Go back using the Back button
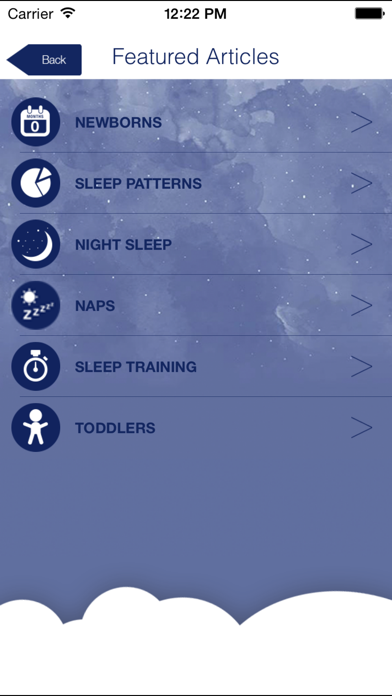Image resolution: width=392 pixels, height=696 pixels. click(44, 59)
